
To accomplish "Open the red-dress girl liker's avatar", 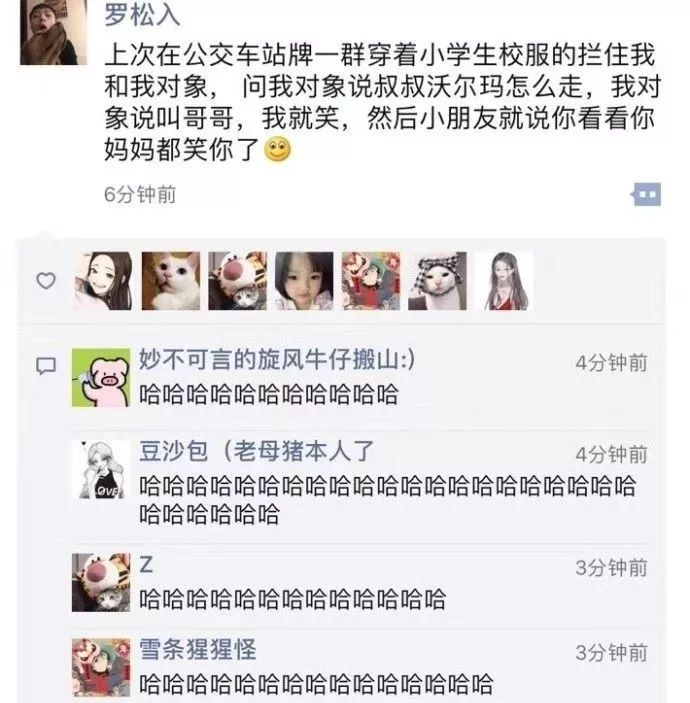I will (504, 281).
